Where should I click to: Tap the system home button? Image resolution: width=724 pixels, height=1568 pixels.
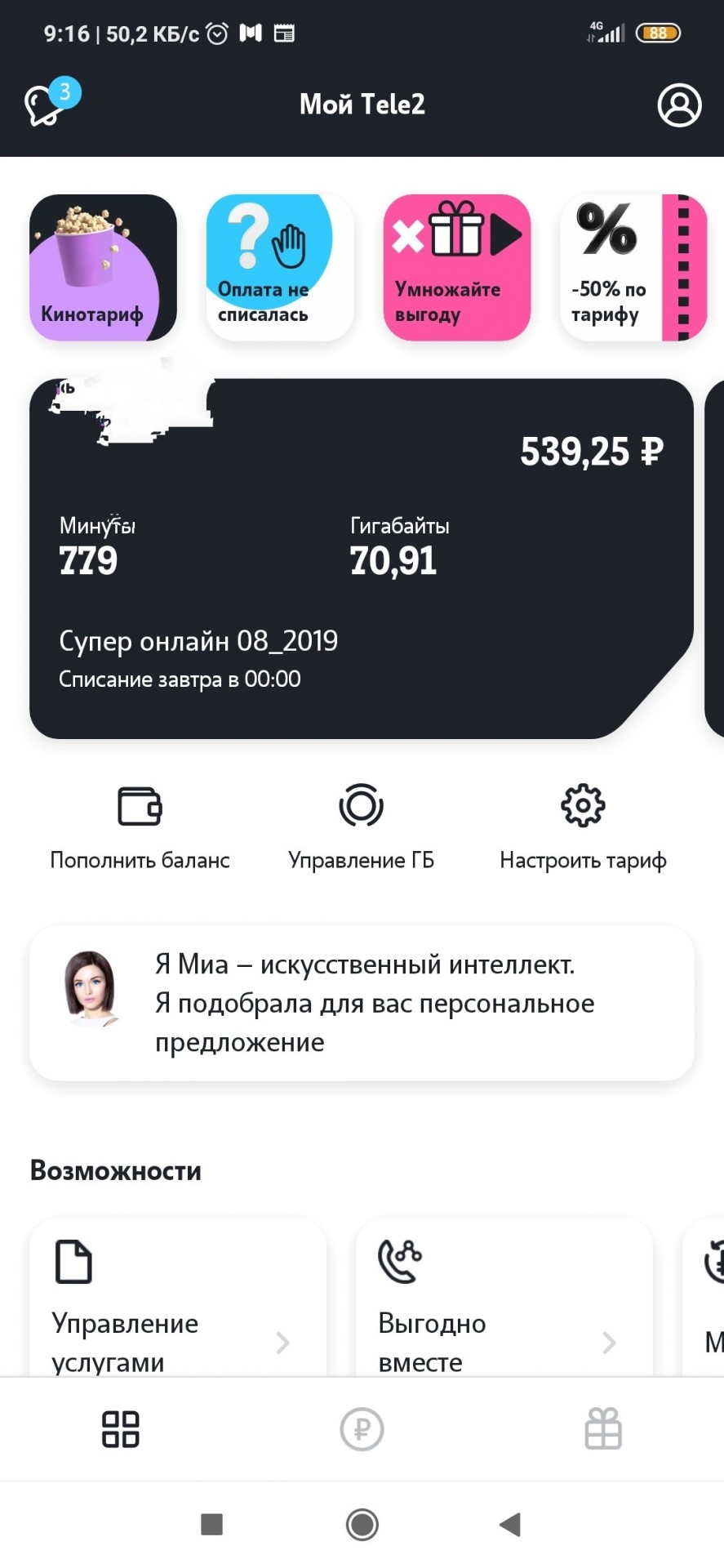coord(362,1524)
